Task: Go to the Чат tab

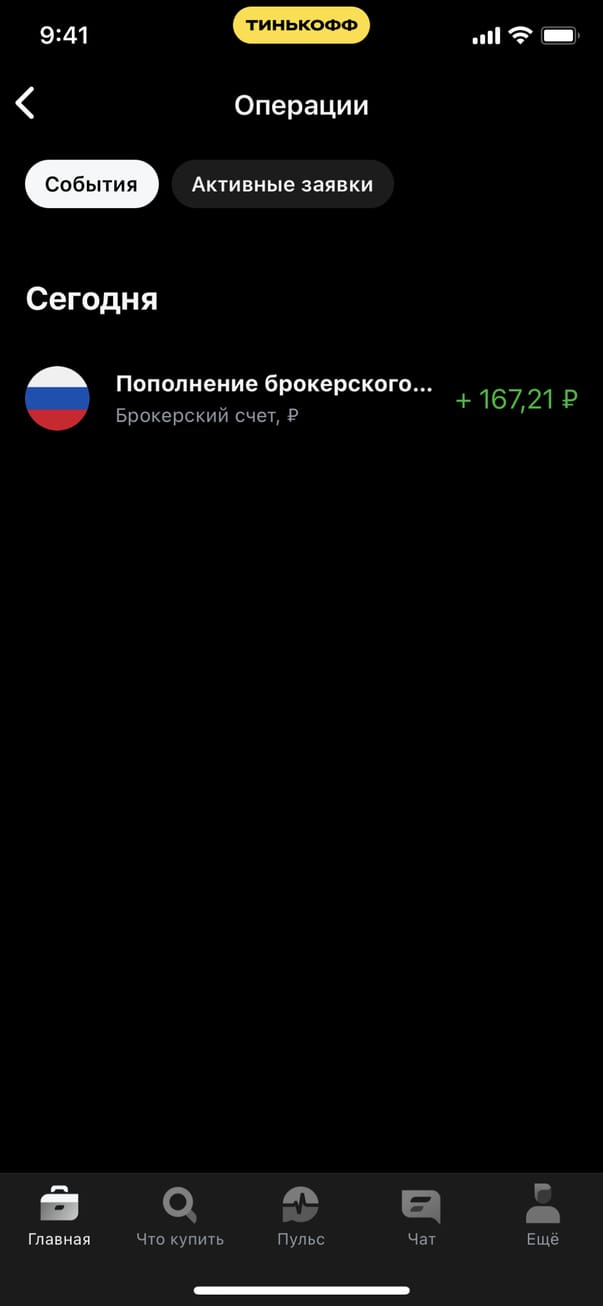Action: coord(421,1214)
